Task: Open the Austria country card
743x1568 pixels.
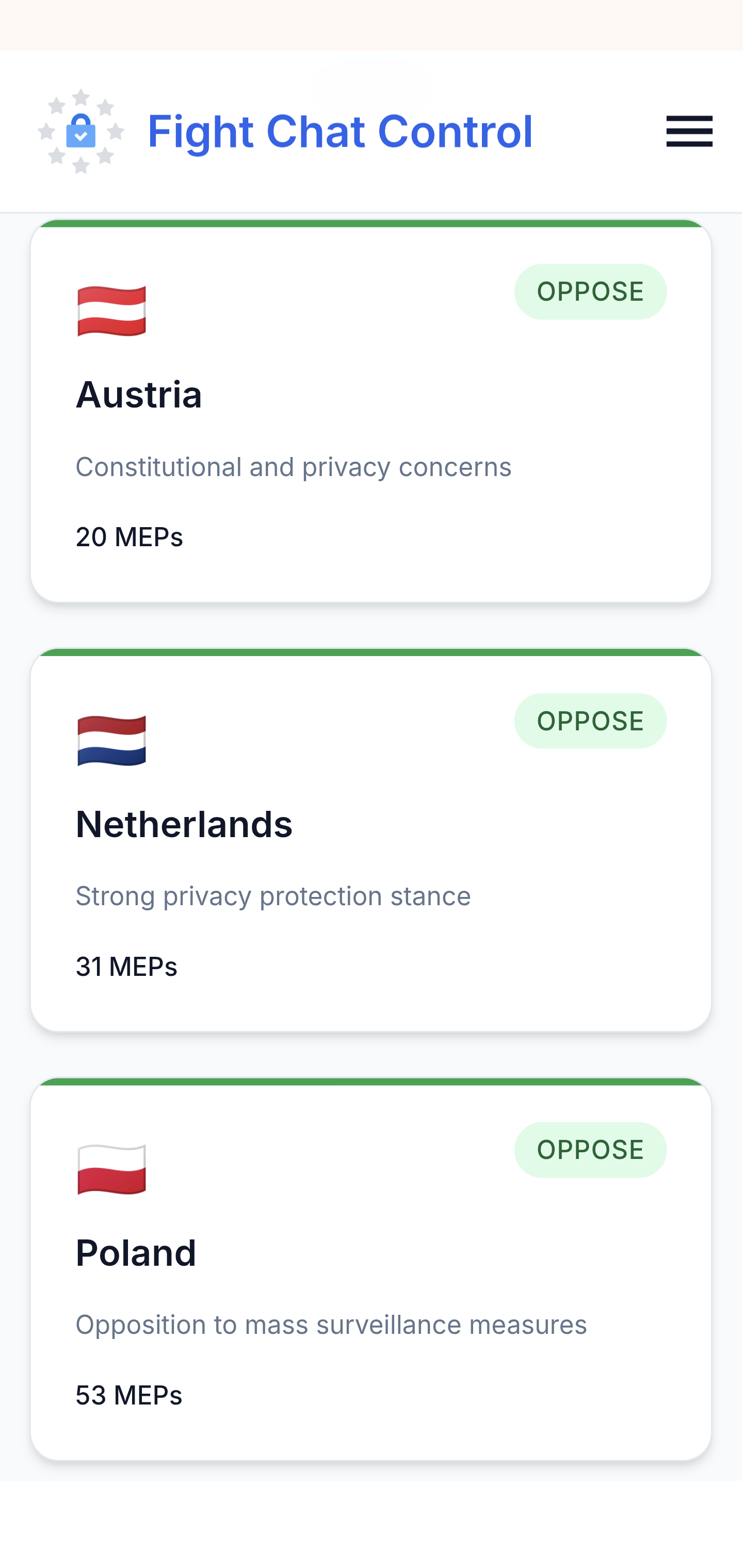Action: (371, 411)
